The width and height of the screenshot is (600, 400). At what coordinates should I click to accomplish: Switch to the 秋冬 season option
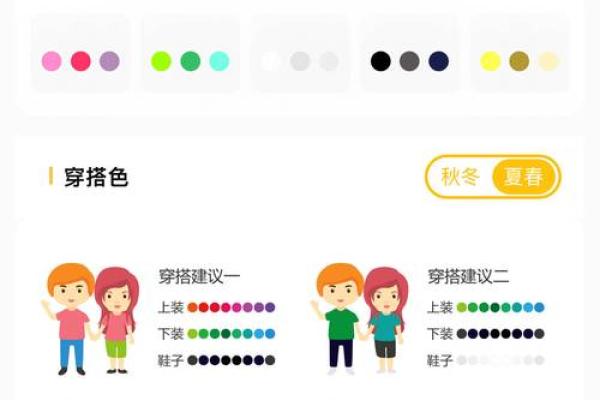pyautogui.click(x=460, y=178)
